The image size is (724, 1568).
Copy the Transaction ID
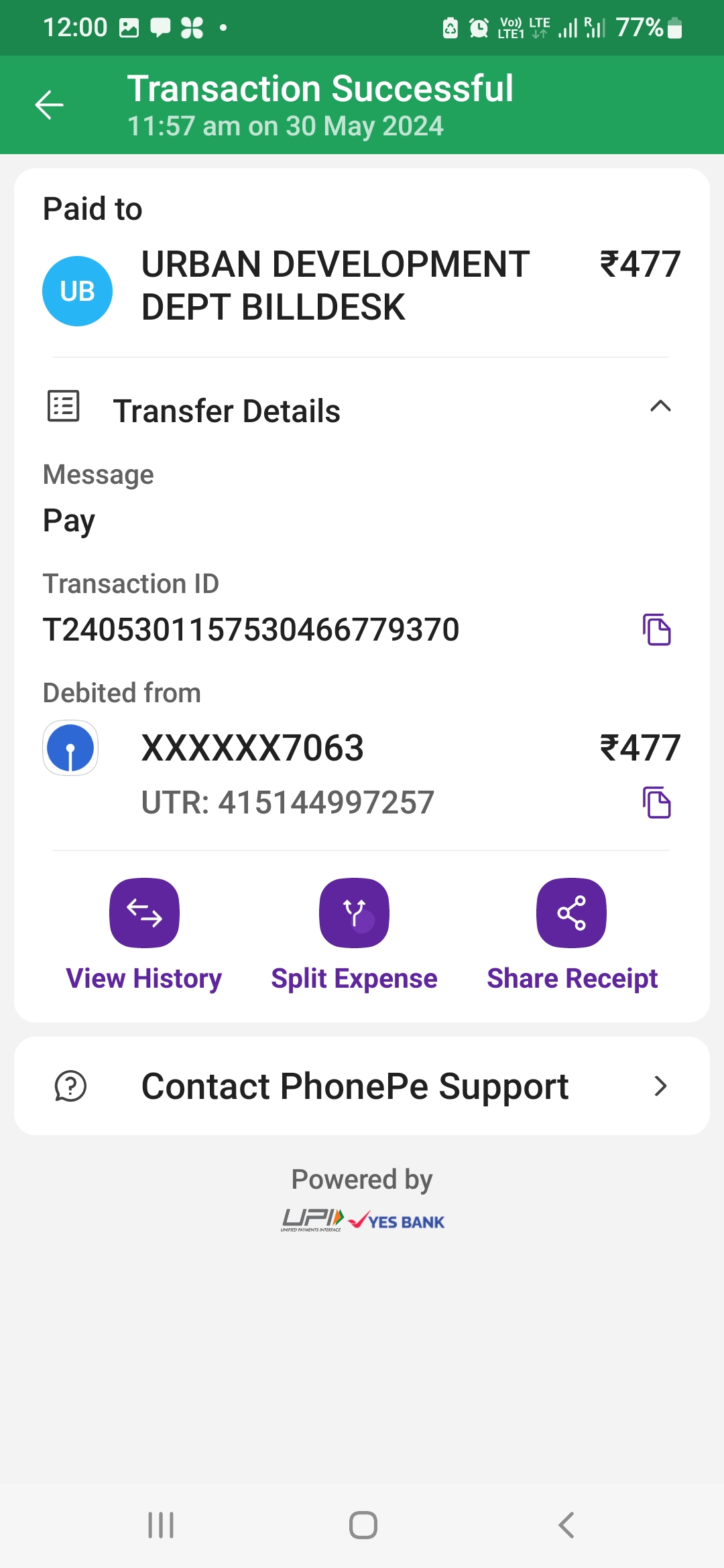click(657, 630)
